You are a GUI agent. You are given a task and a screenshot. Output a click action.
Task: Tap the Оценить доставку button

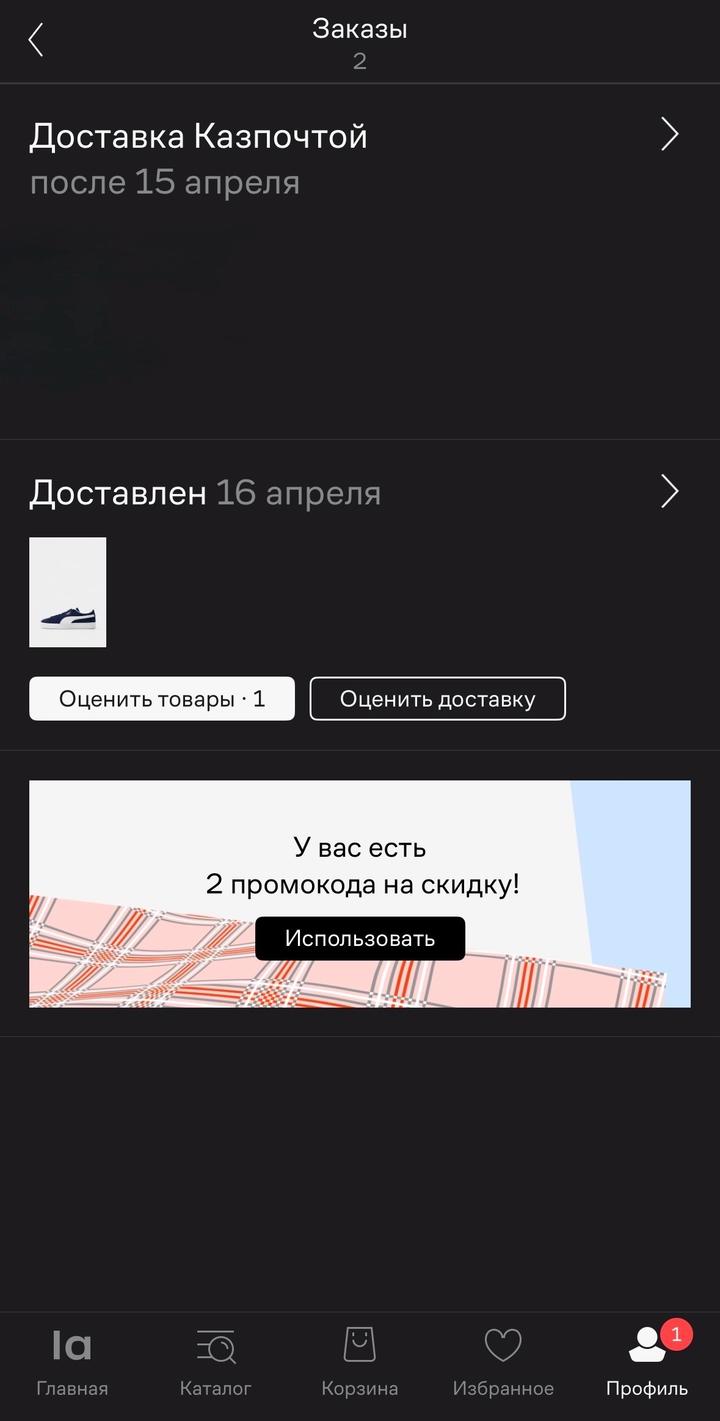pos(437,699)
